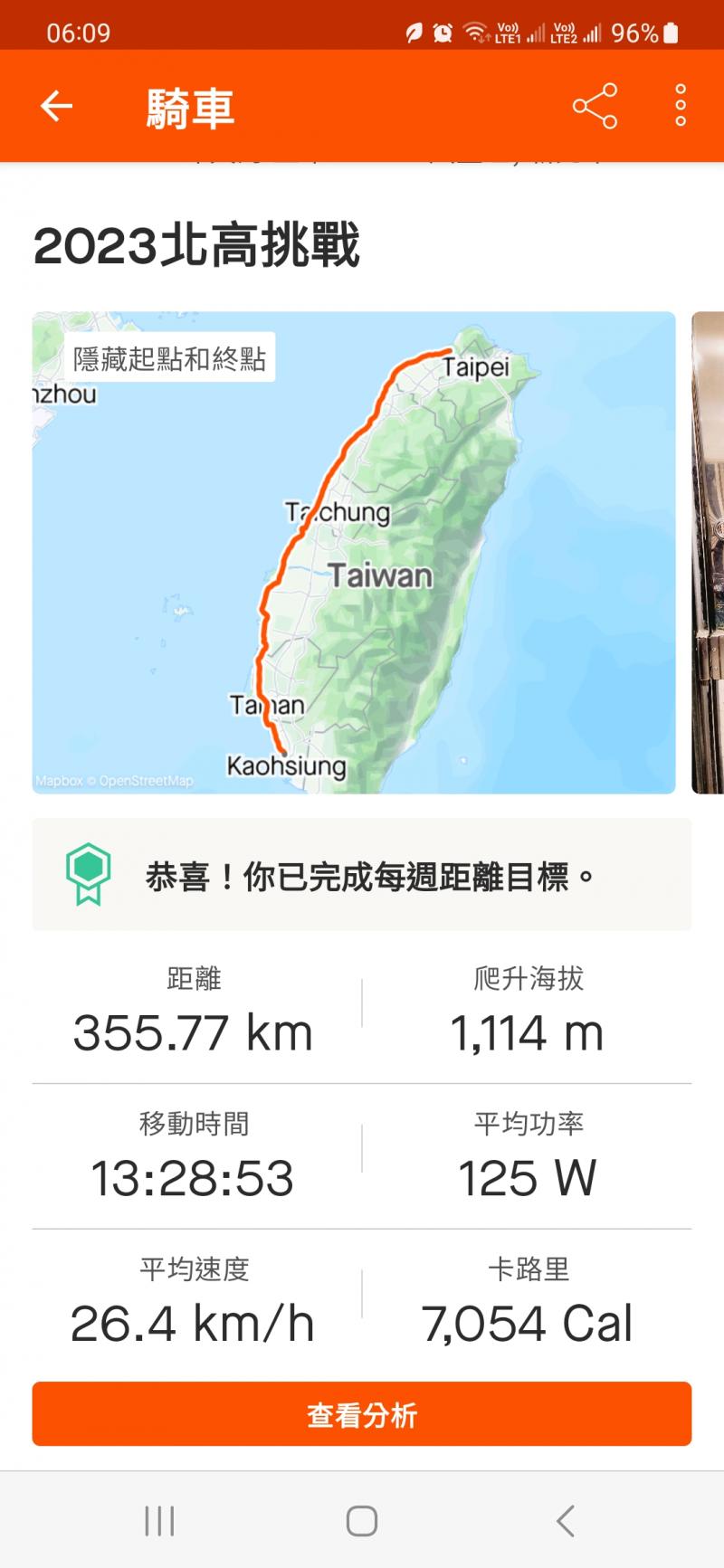Tap 隱藏起點和終點 on the map
The height and width of the screenshot is (1568, 724).
coord(169,359)
